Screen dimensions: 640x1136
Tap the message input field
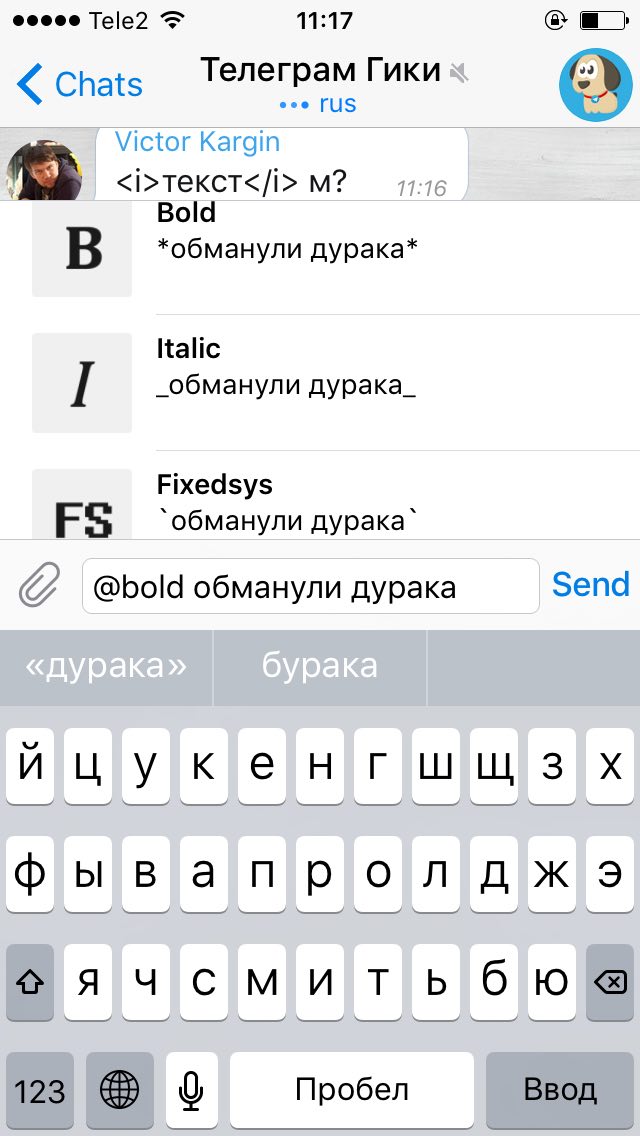click(x=310, y=586)
